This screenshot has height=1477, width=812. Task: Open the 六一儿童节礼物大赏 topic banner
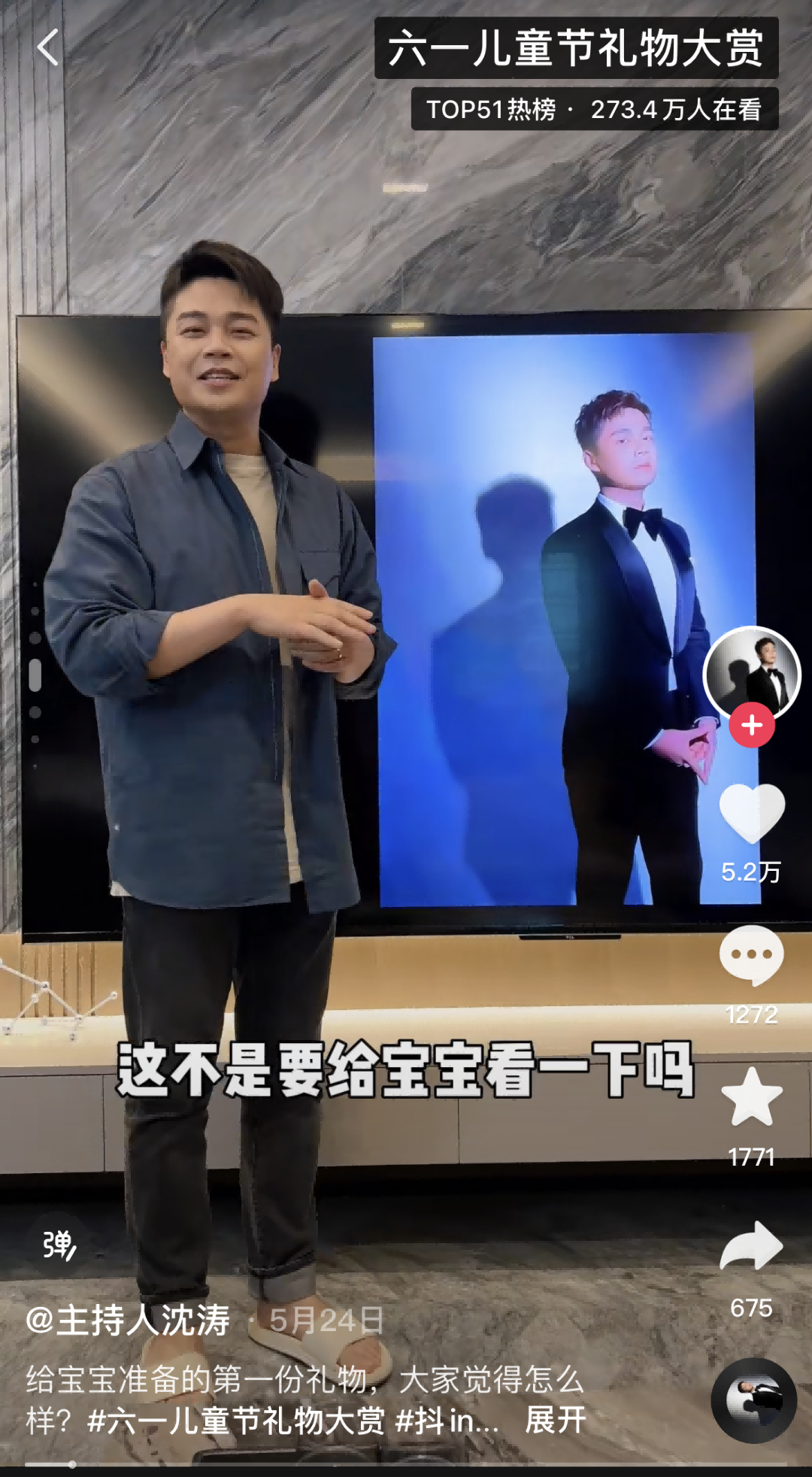click(576, 48)
